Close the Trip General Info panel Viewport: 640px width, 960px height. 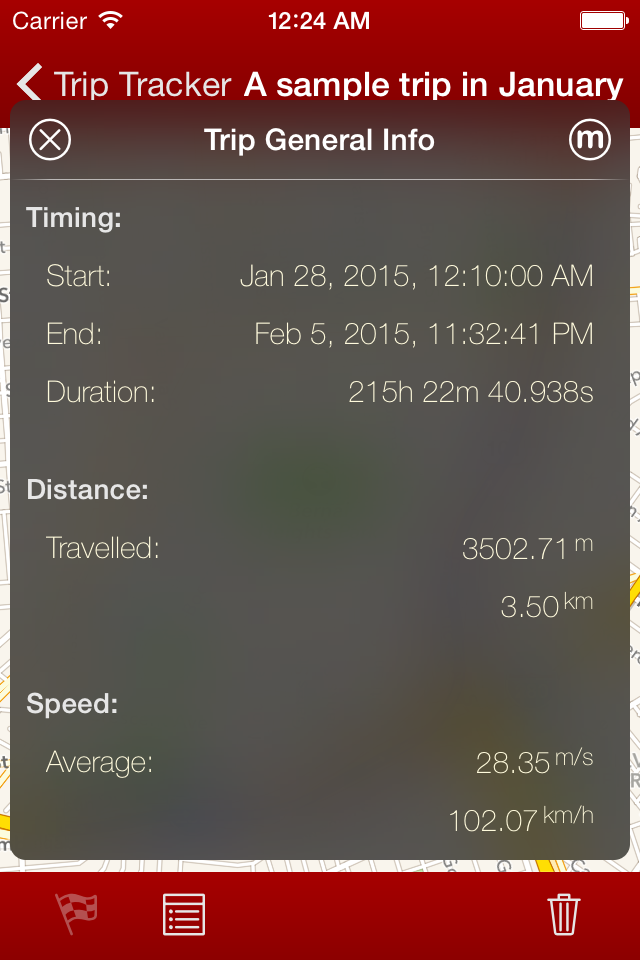point(50,140)
